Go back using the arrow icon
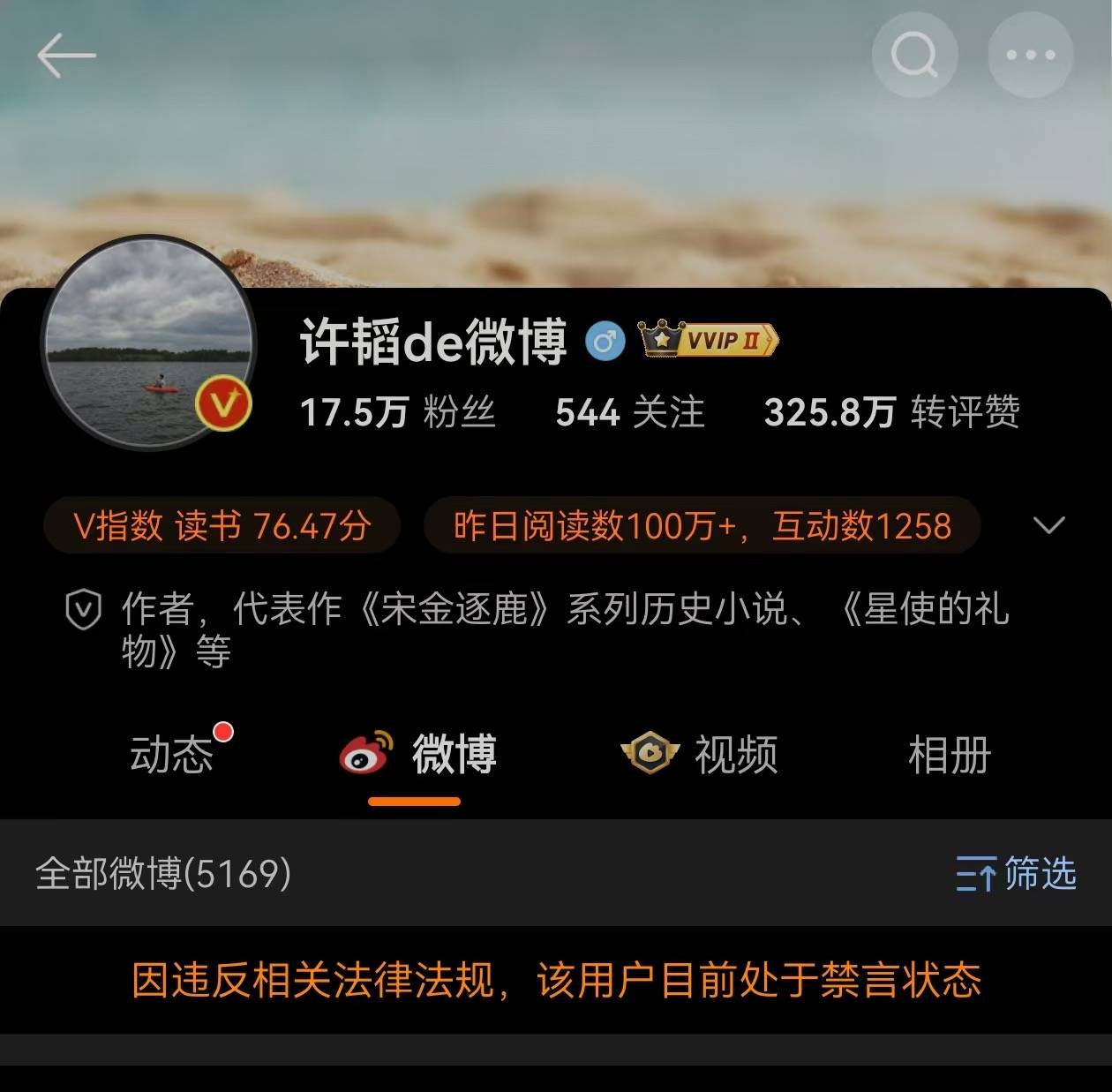 point(66,56)
